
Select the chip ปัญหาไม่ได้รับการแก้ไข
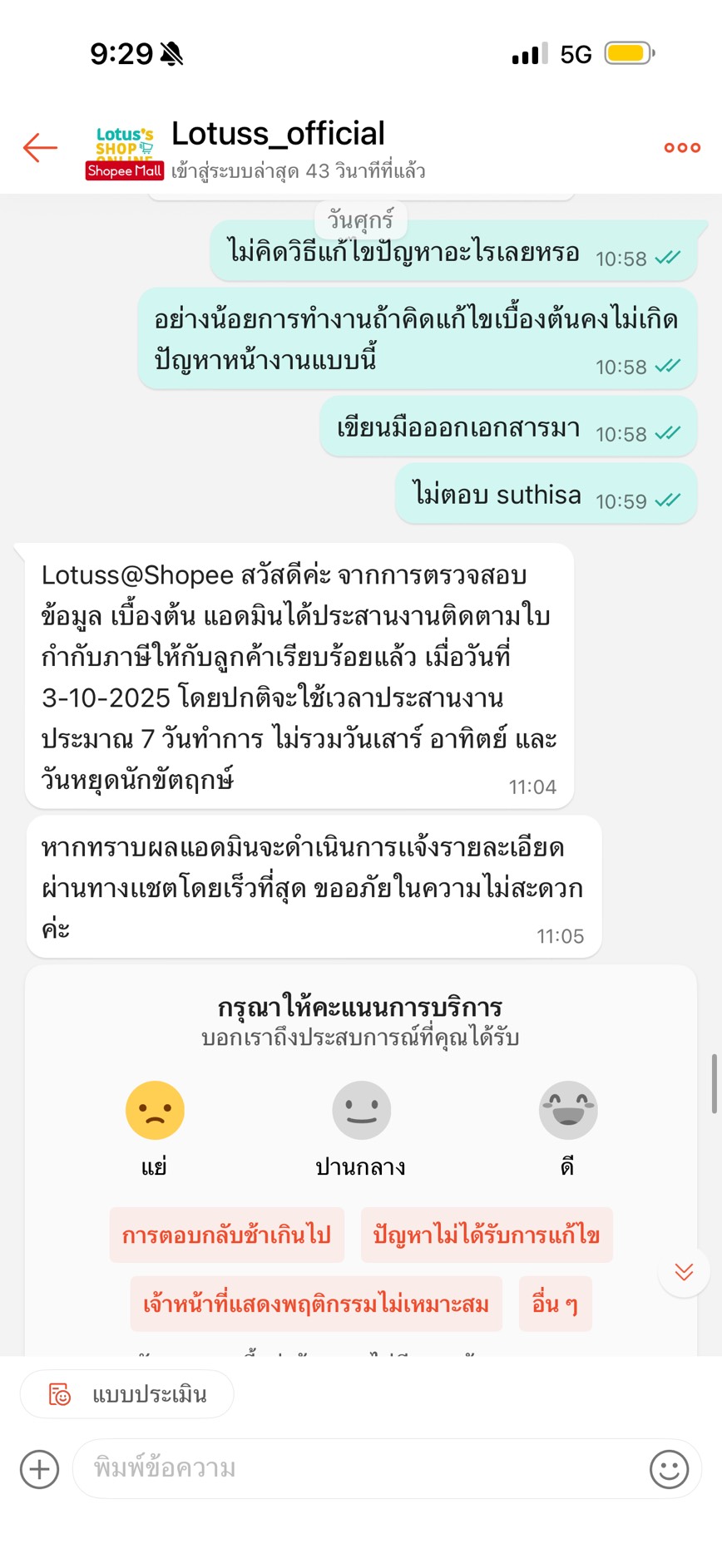[x=486, y=1235]
